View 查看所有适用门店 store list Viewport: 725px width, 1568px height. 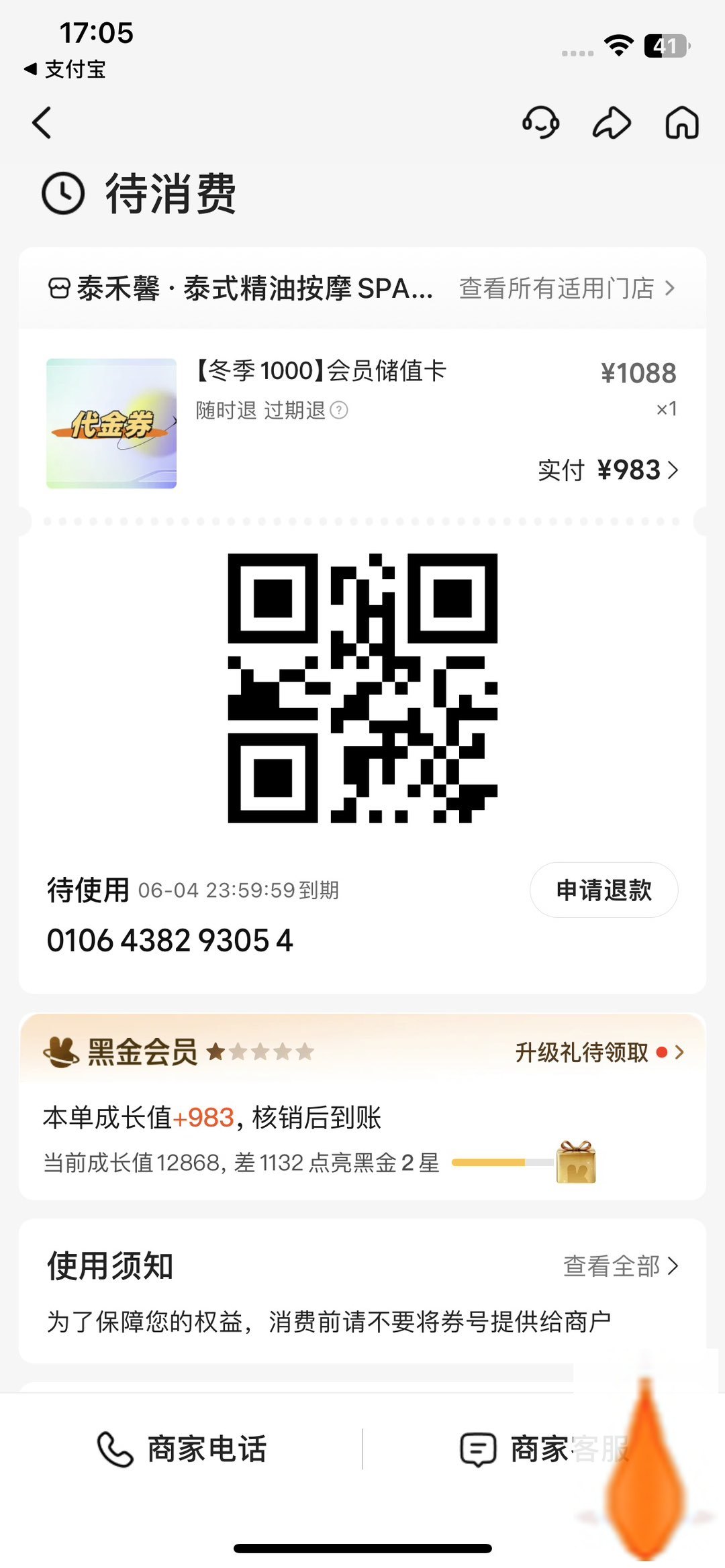(567, 289)
